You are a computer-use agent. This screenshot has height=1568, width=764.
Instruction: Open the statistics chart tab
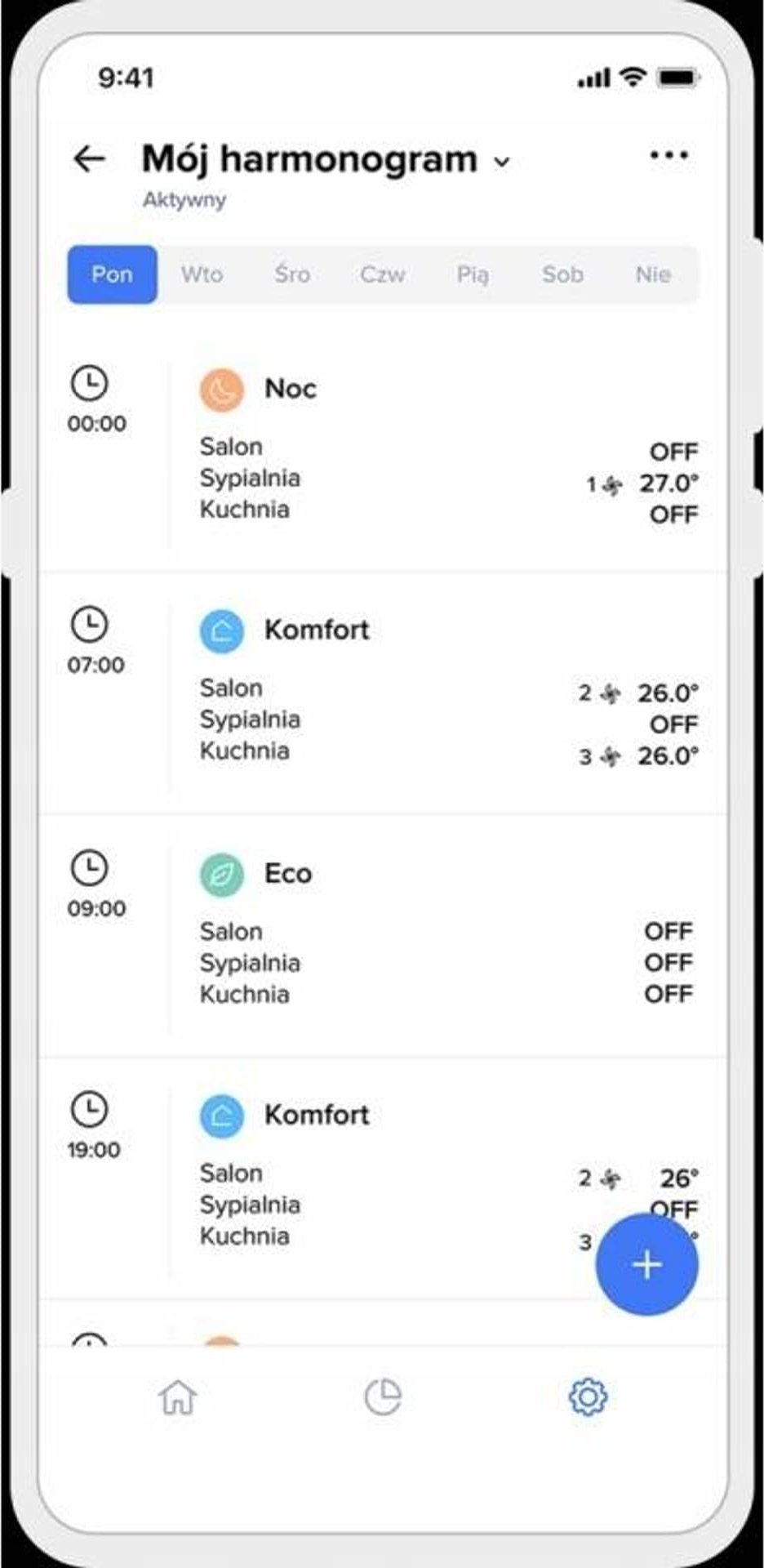[x=382, y=1396]
